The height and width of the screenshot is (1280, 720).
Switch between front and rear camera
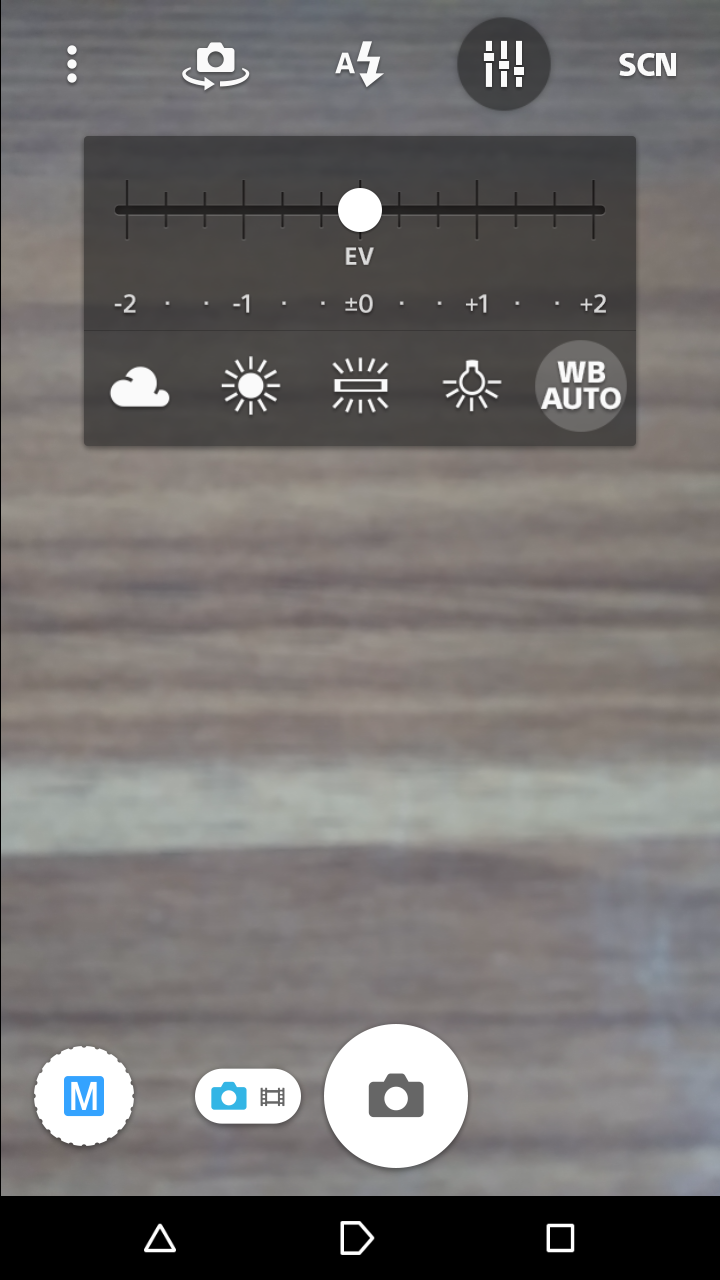[215, 65]
